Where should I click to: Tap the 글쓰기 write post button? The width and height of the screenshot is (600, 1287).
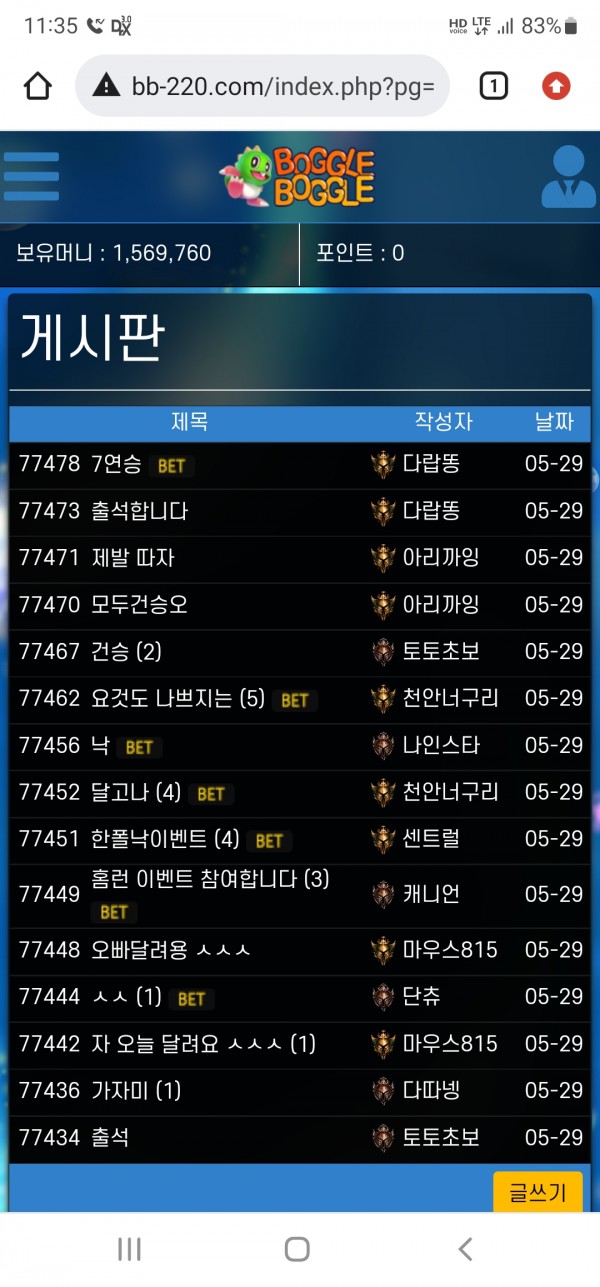click(x=537, y=1192)
